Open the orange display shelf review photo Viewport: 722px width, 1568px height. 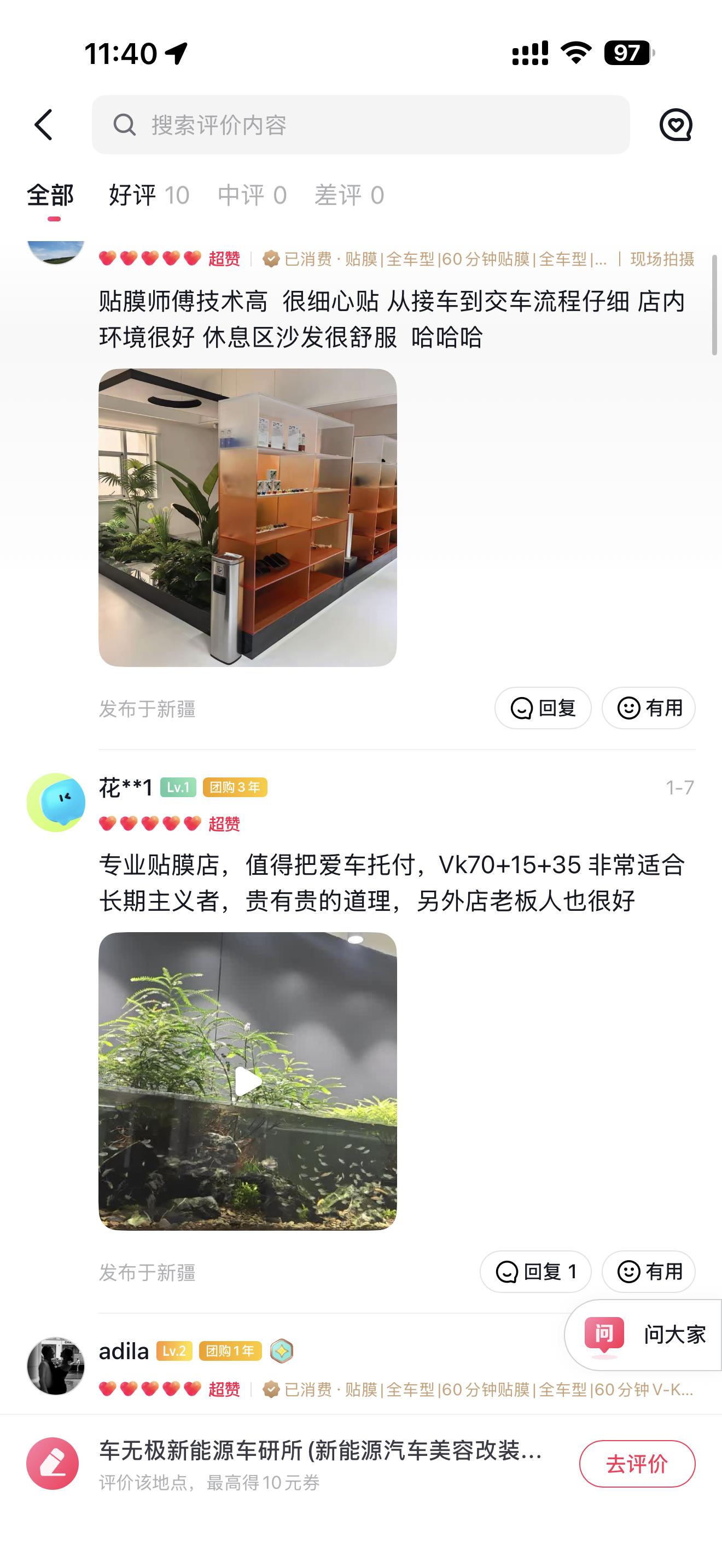coord(247,517)
